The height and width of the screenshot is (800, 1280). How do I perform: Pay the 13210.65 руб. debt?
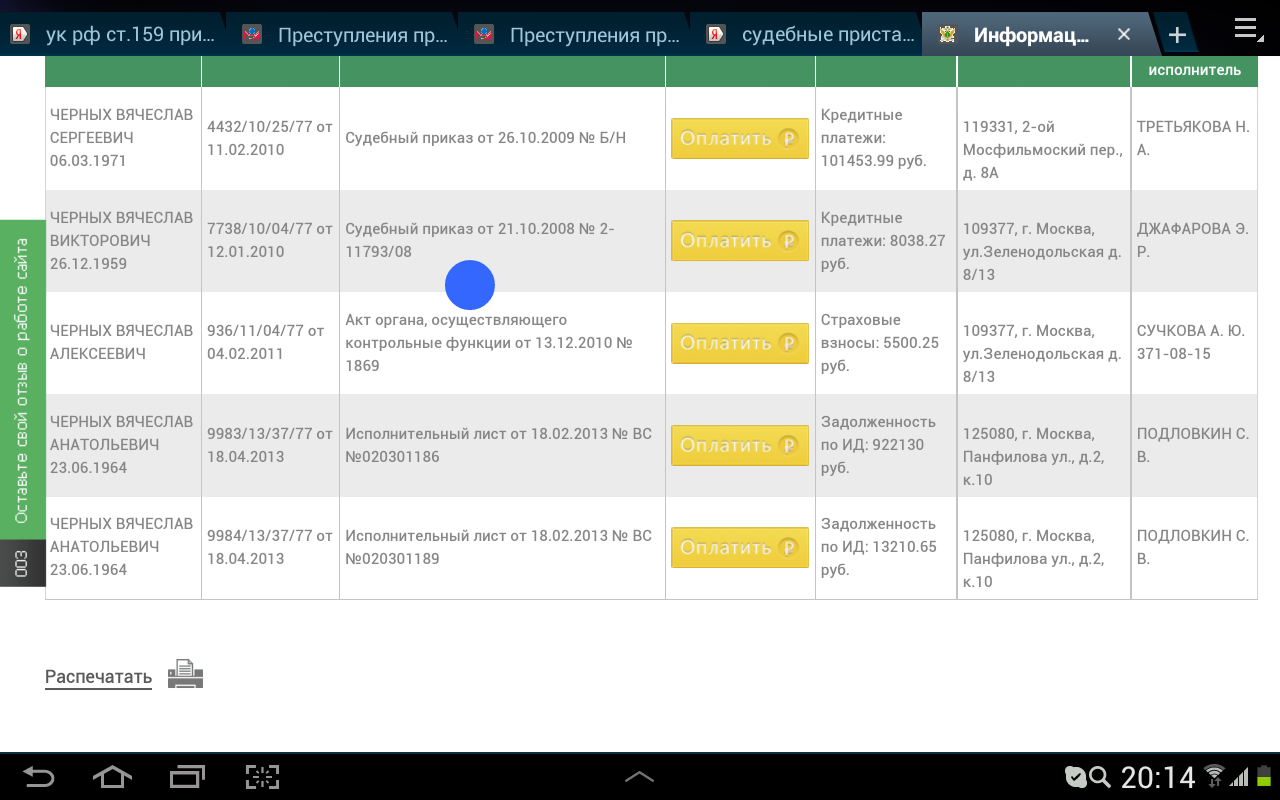coord(739,547)
